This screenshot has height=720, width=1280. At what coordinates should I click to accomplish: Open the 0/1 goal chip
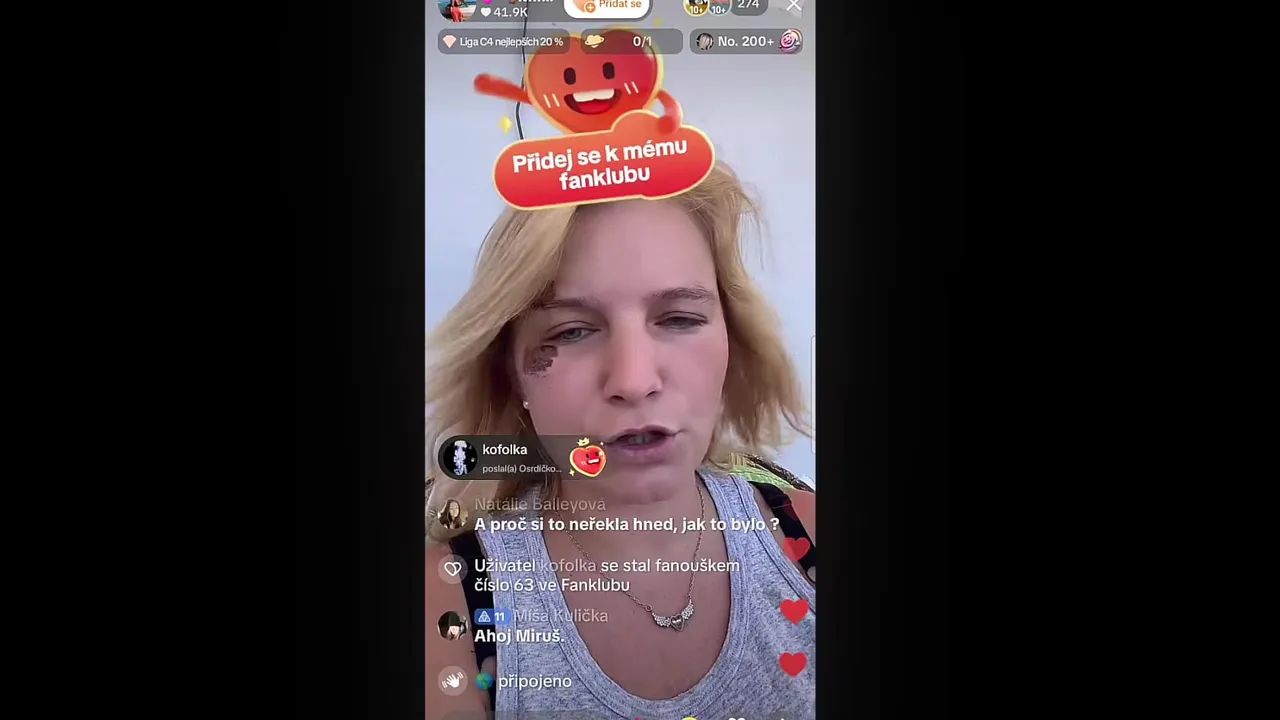click(x=631, y=42)
